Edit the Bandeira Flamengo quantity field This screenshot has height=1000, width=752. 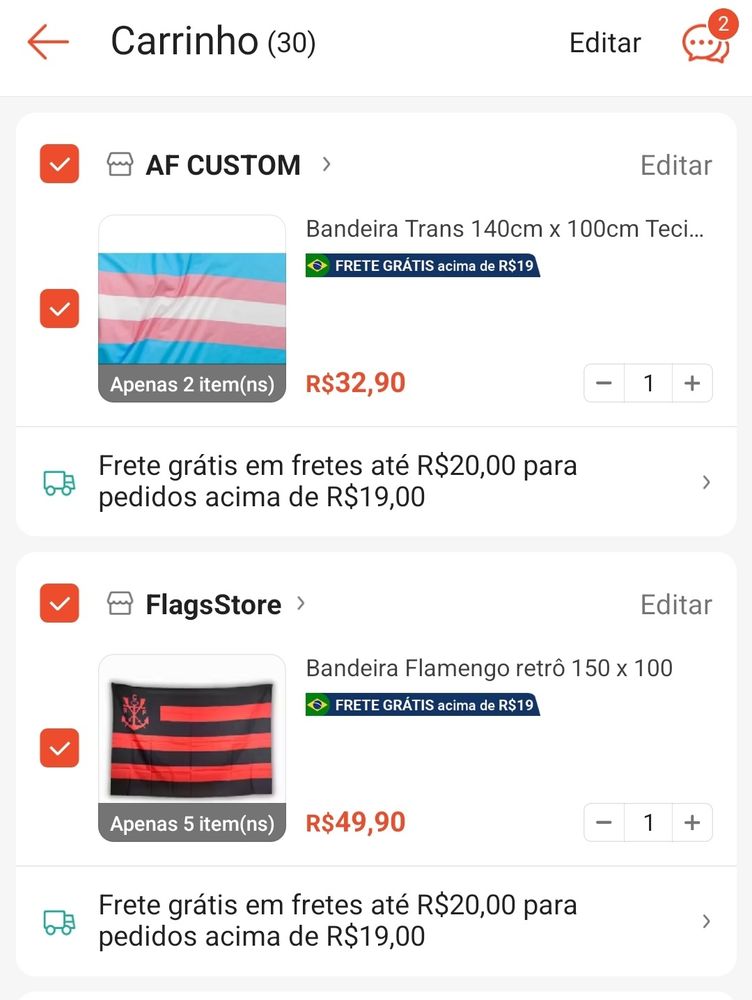648,823
